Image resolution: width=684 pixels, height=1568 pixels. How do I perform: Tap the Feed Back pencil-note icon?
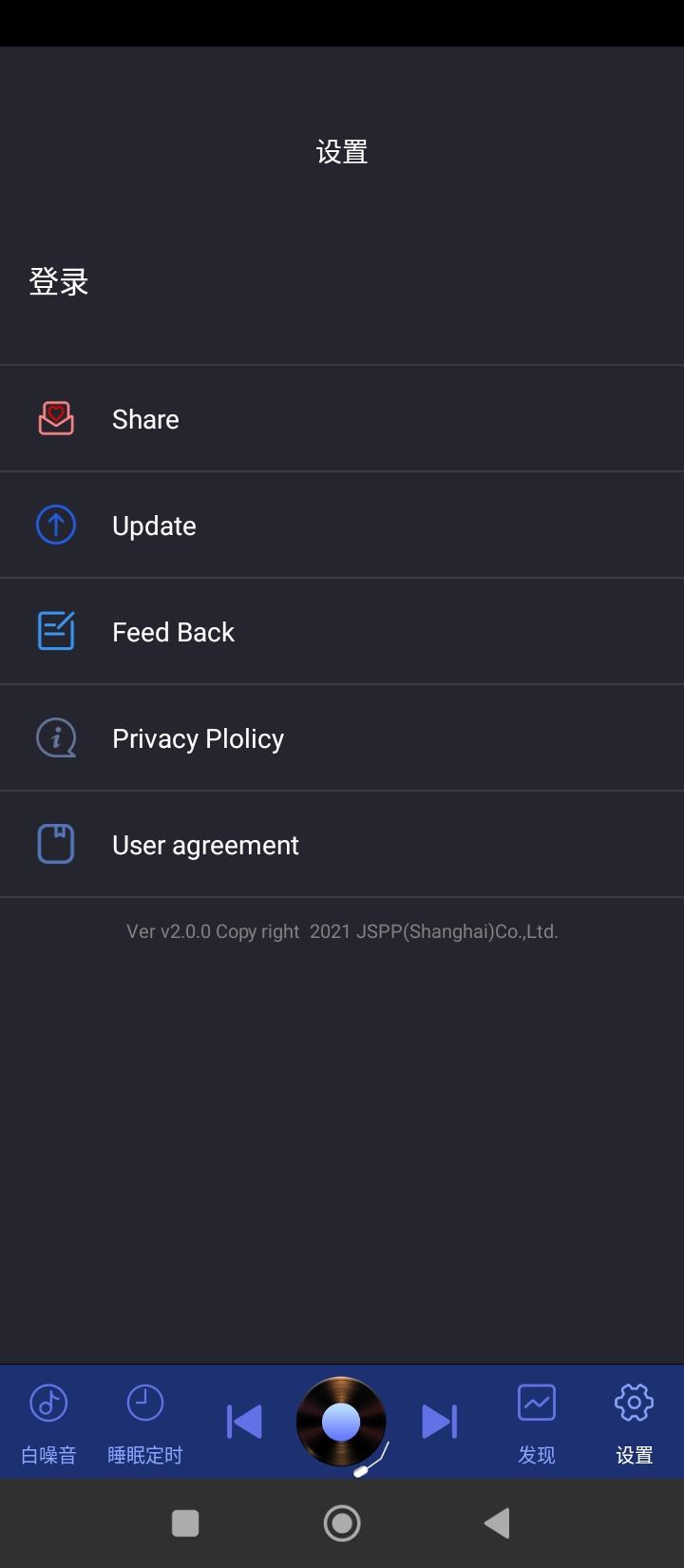pyautogui.click(x=54, y=631)
